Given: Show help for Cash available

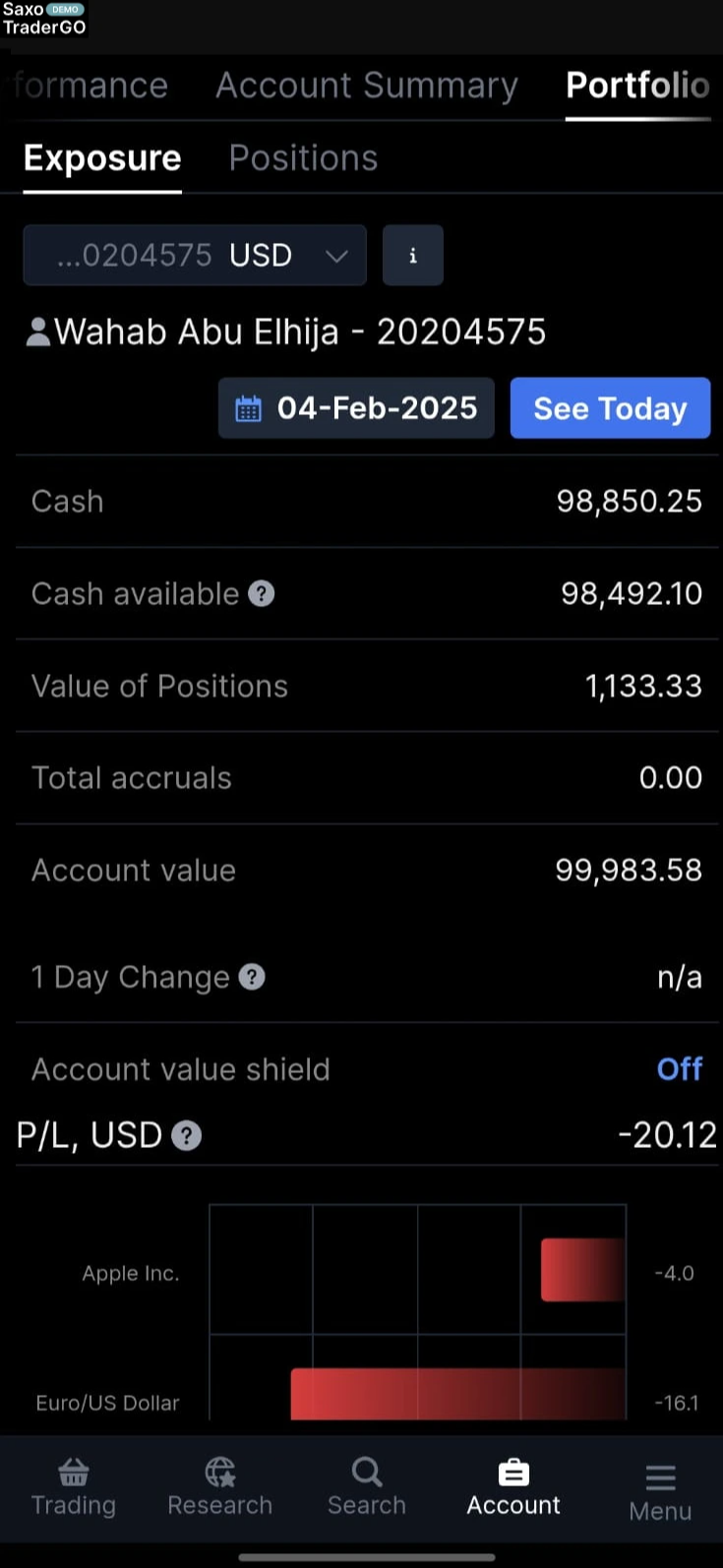Looking at the screenshot, I should coord(261,593).
